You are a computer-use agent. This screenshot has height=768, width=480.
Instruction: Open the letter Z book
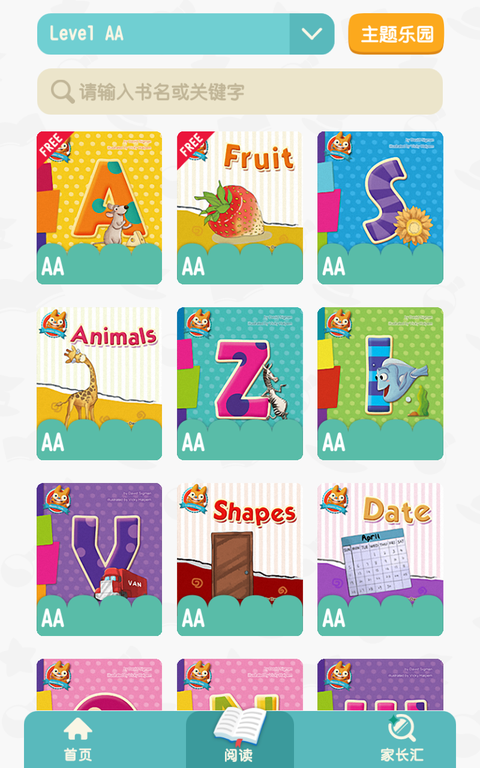pos(240,384)
